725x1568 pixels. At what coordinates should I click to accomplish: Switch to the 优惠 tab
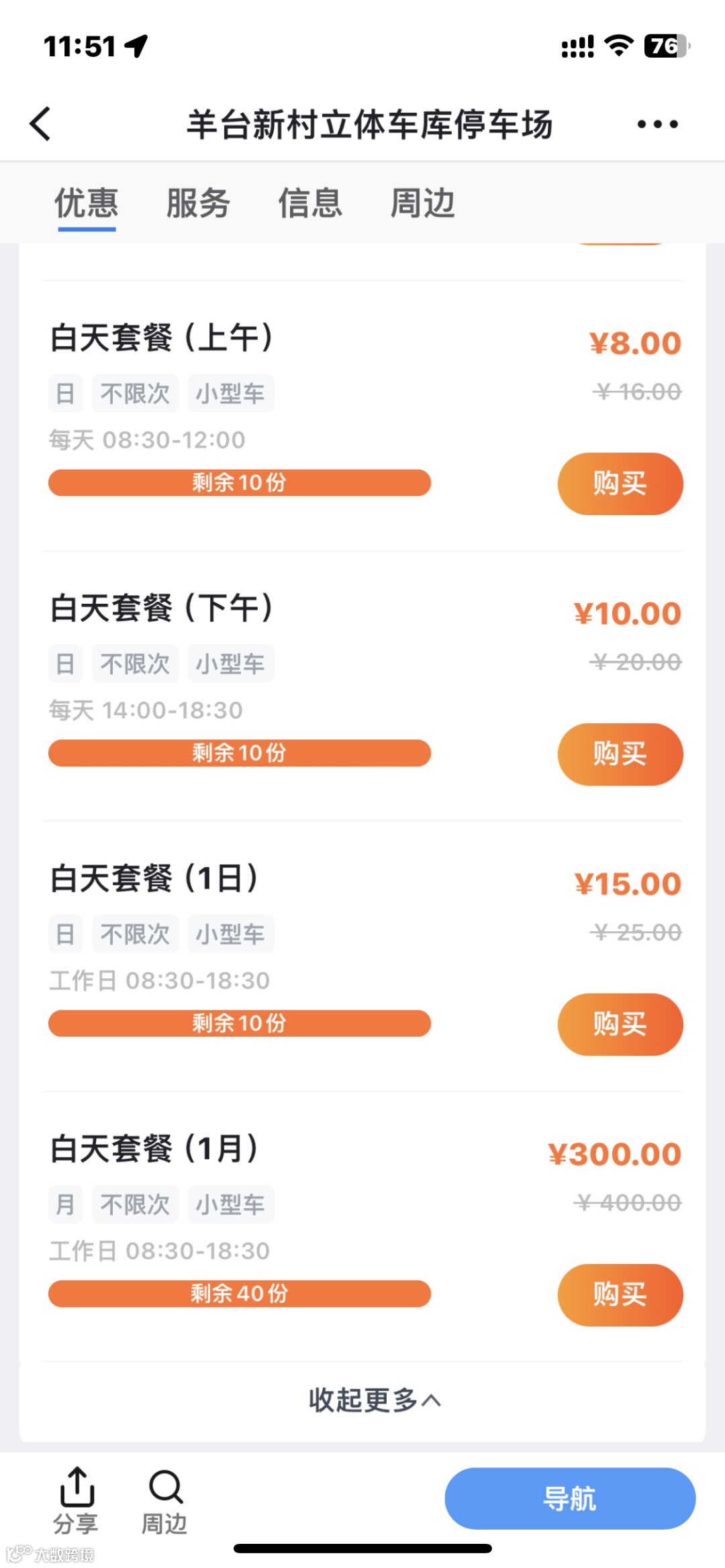pos(87,203)
